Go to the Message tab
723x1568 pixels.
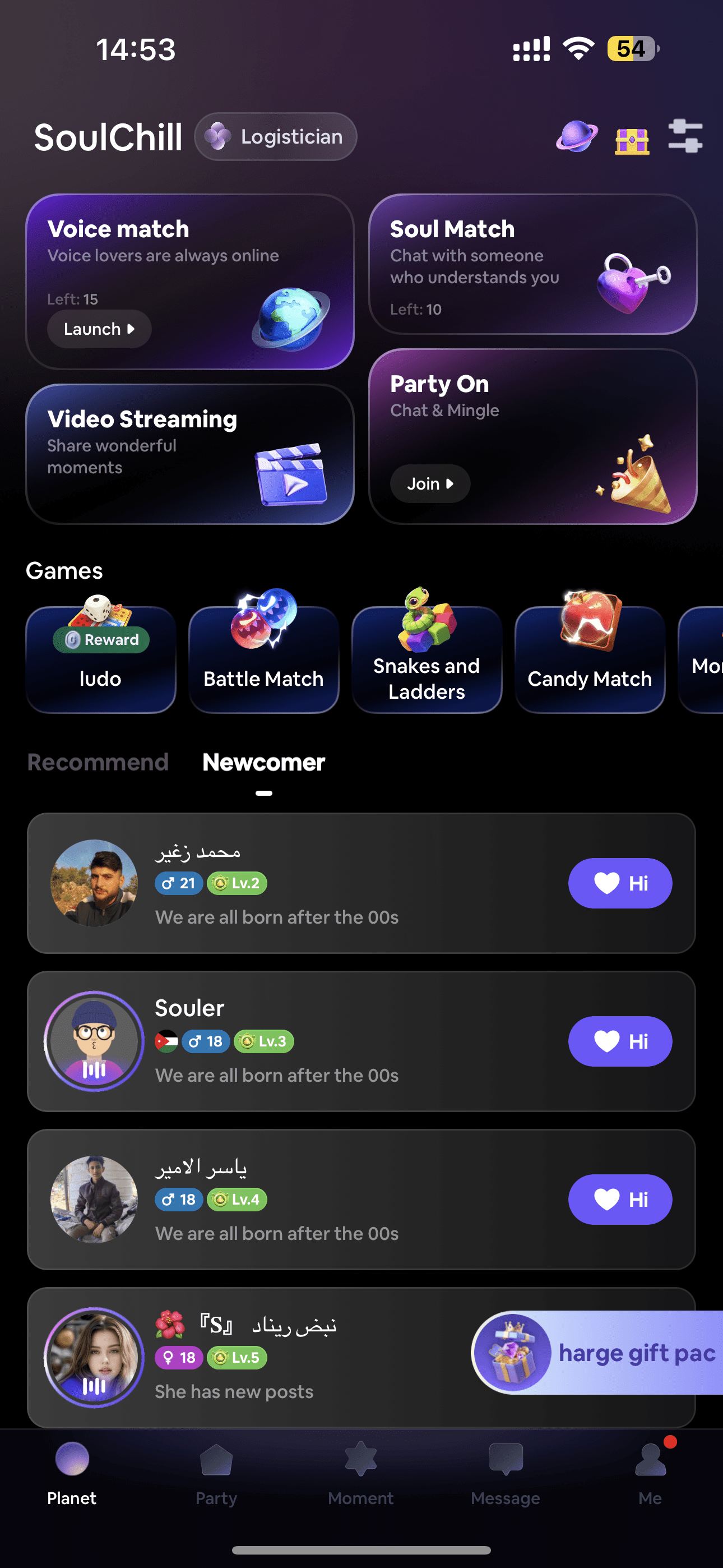[505, 1473]
